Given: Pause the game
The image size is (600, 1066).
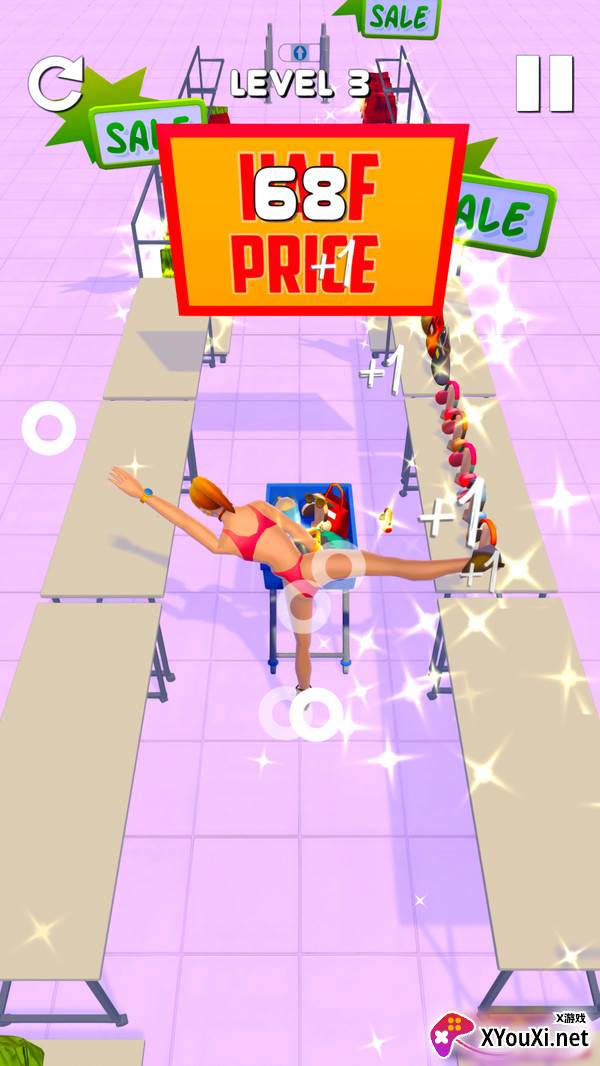Looking at the screenshot, I should point(545,83).
